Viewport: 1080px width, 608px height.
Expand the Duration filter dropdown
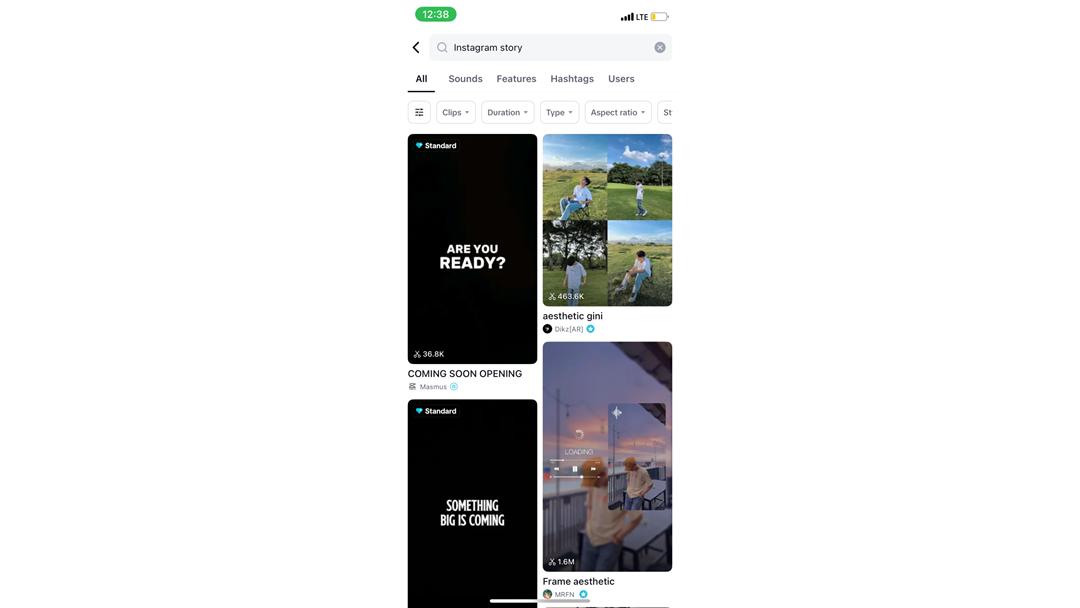[507, 112]
